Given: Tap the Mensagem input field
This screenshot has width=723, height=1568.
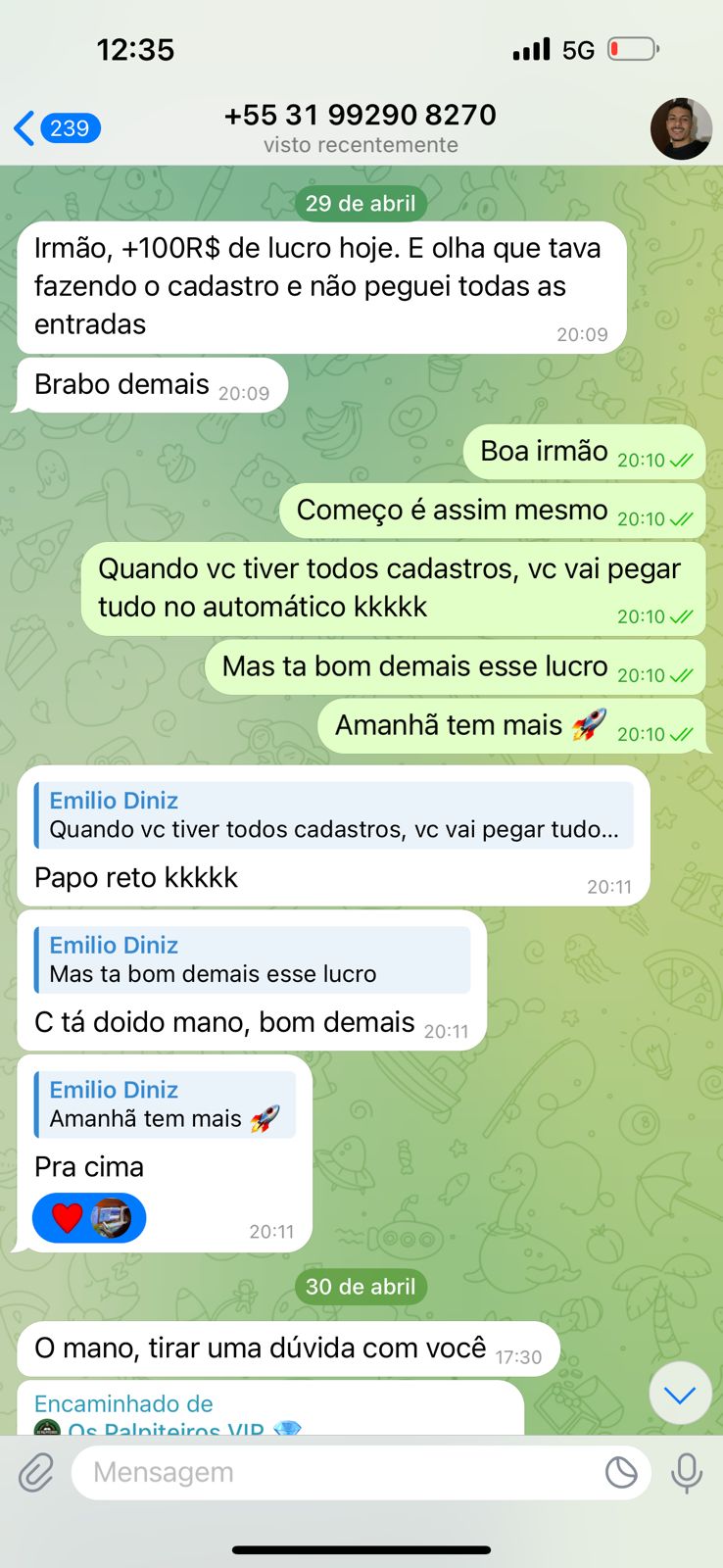Looking at the screenshot, I should point(294,1472).
